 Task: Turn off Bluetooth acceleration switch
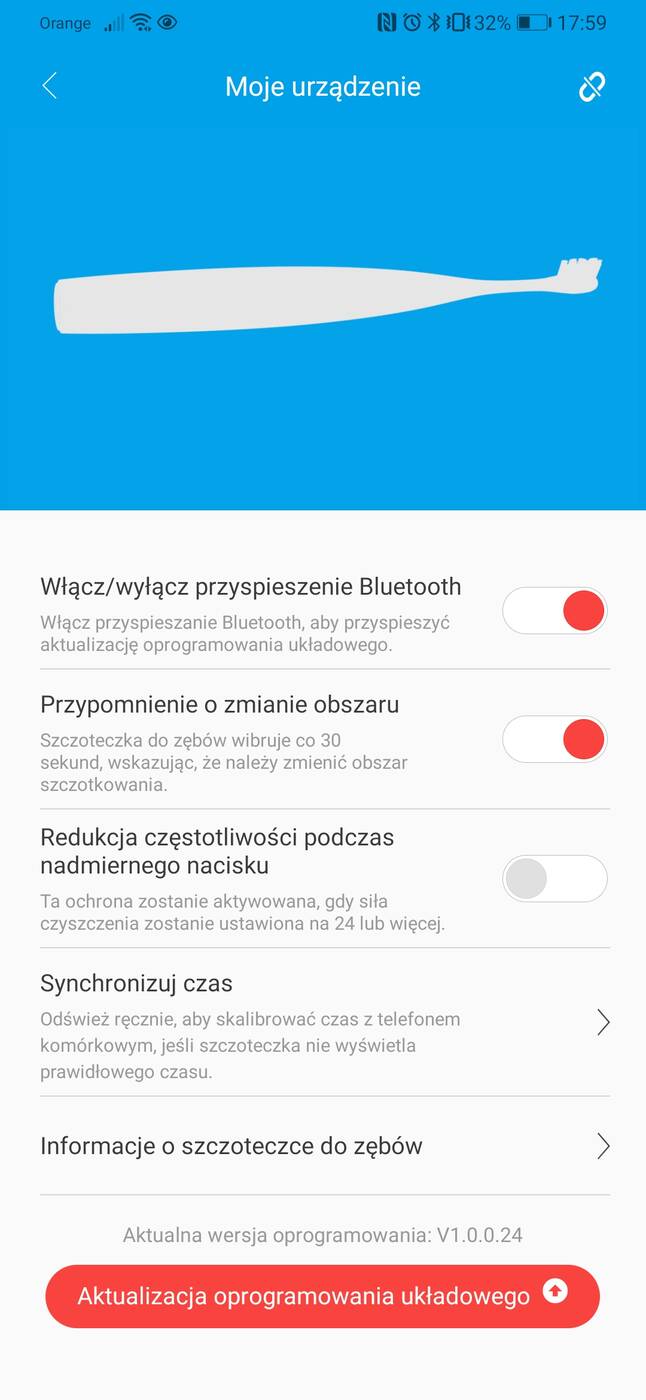[555, 610]
